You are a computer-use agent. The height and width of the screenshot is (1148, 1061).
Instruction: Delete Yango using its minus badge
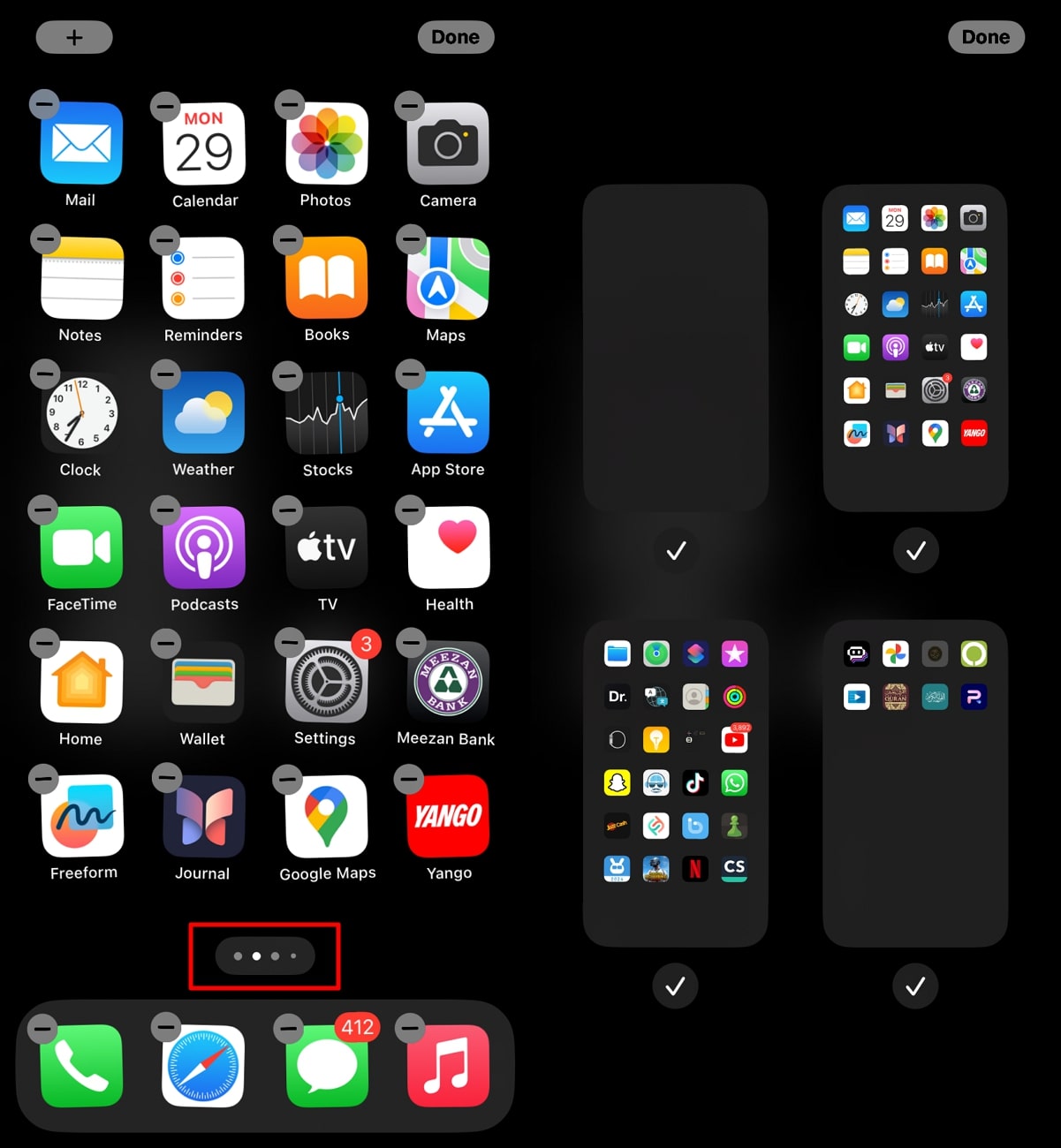tap(409, 779)
